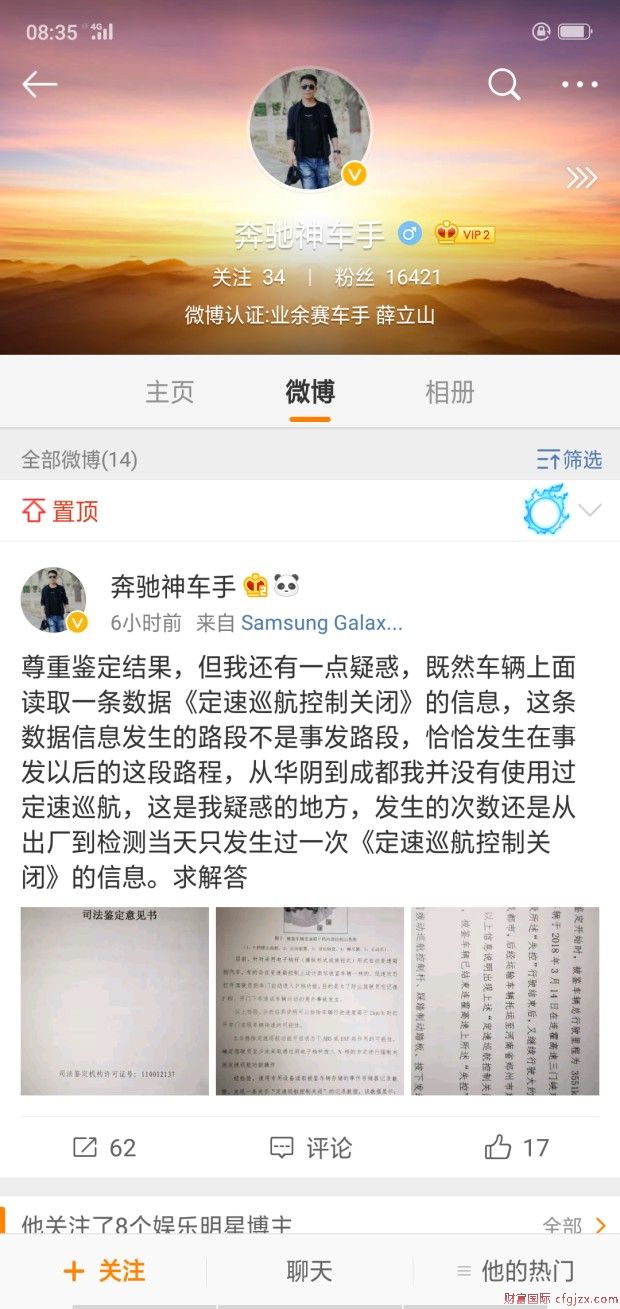Expand the pinned post dropdown chevron
The image size is (620, 1309).
[x=590, y=511]
